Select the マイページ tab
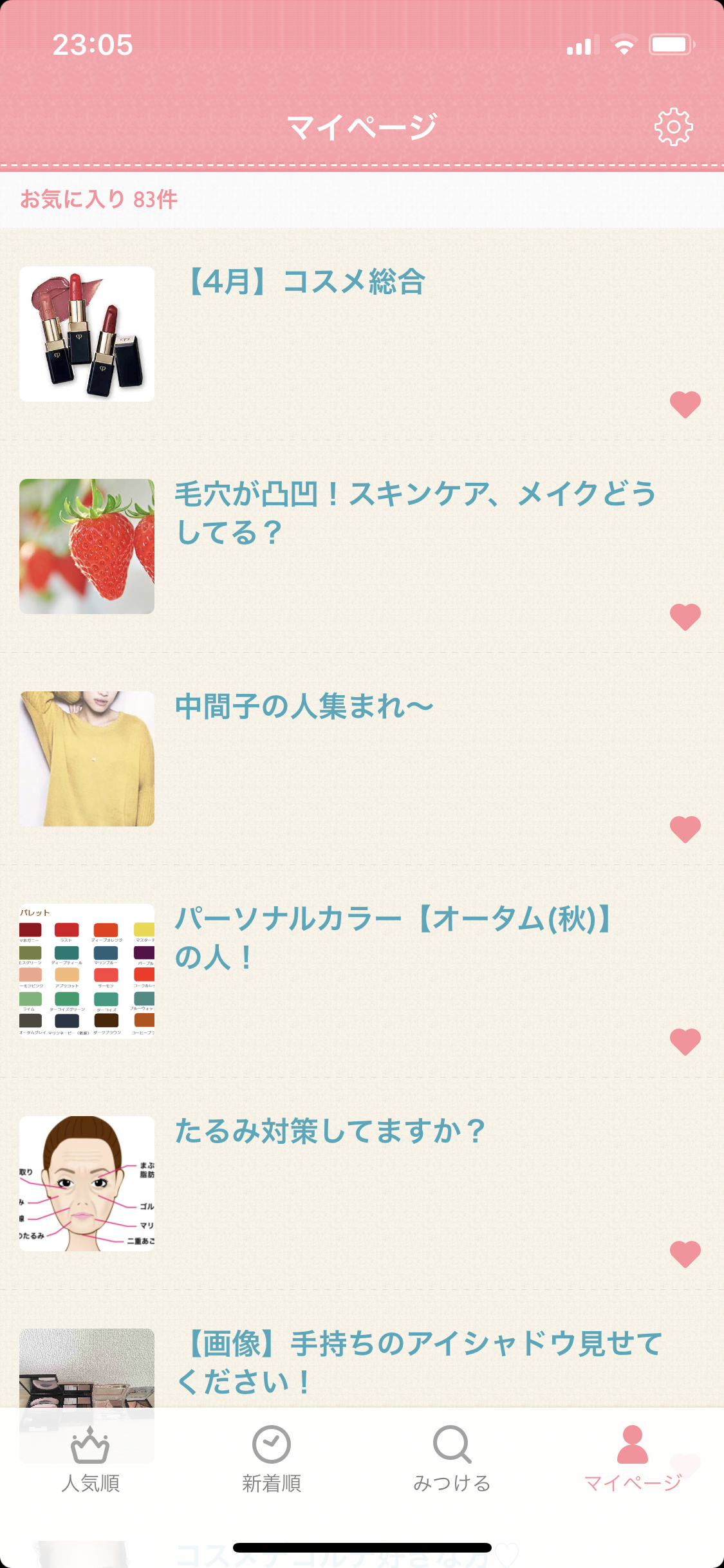Image resolution: width=724 pixels, height=1568 pixels. tap(633, 1459)
